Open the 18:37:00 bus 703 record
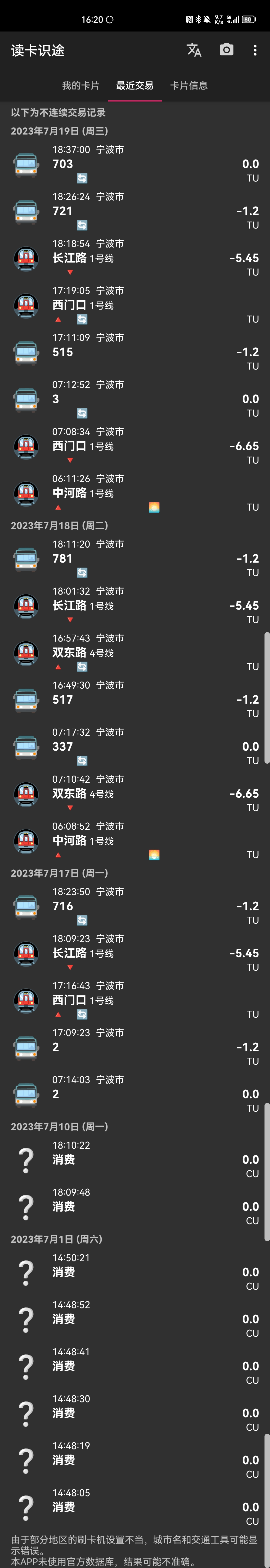The image size is (270, 1568). (x=135, y=164)
